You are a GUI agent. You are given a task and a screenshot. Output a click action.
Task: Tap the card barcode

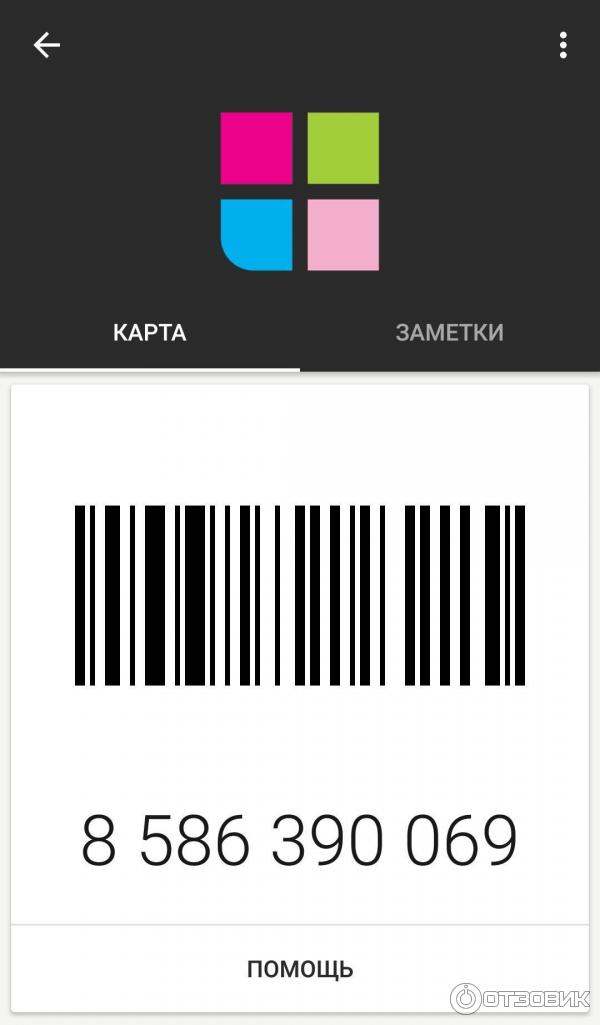[x=300, y=595]
